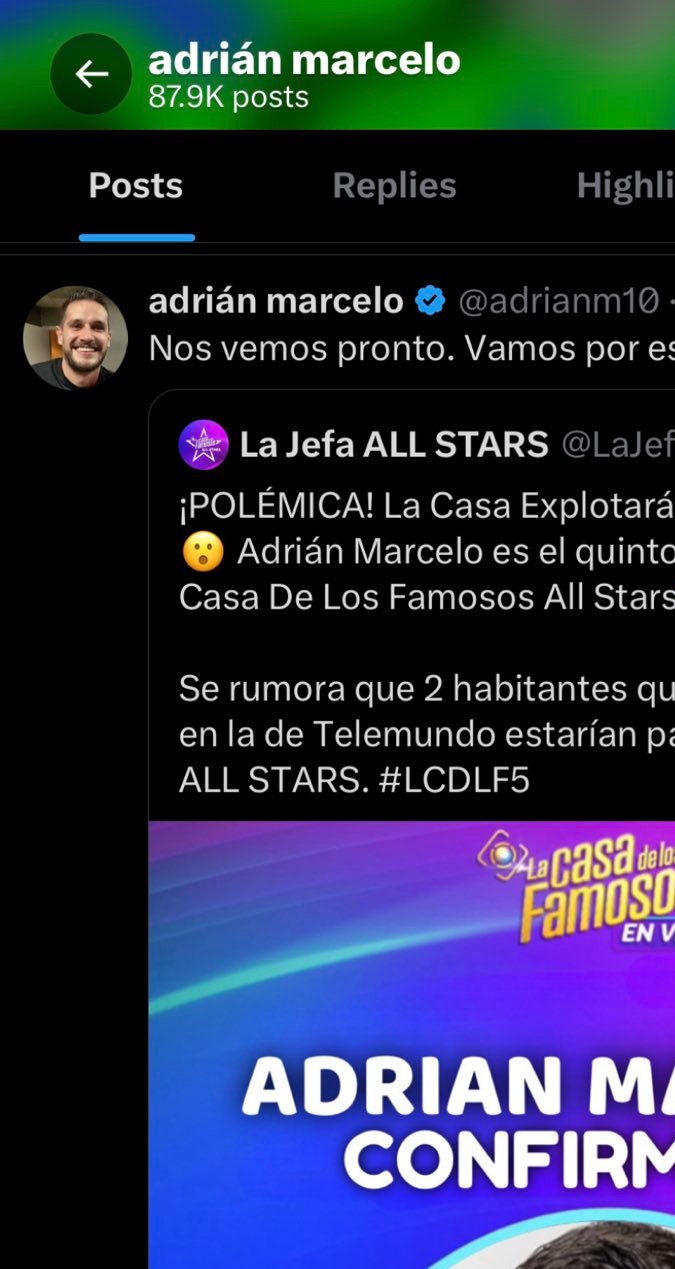Go back using the arrow button
Image resolution: width=675 pixels, height=1269 pixels.
[x=91, y=74]
